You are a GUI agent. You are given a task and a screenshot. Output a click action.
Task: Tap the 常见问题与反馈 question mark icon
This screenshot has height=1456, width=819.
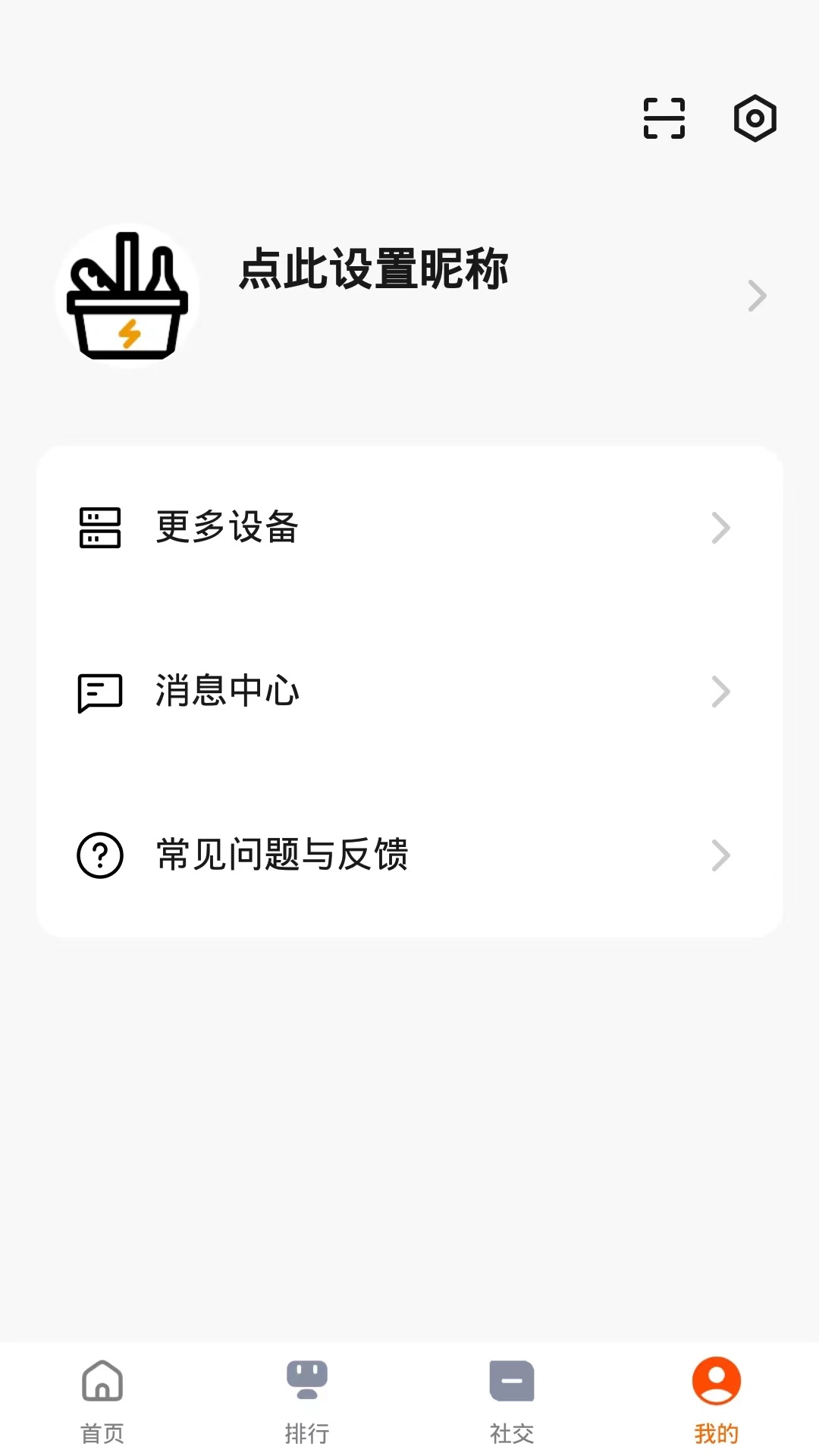click(x=99, y=855)
